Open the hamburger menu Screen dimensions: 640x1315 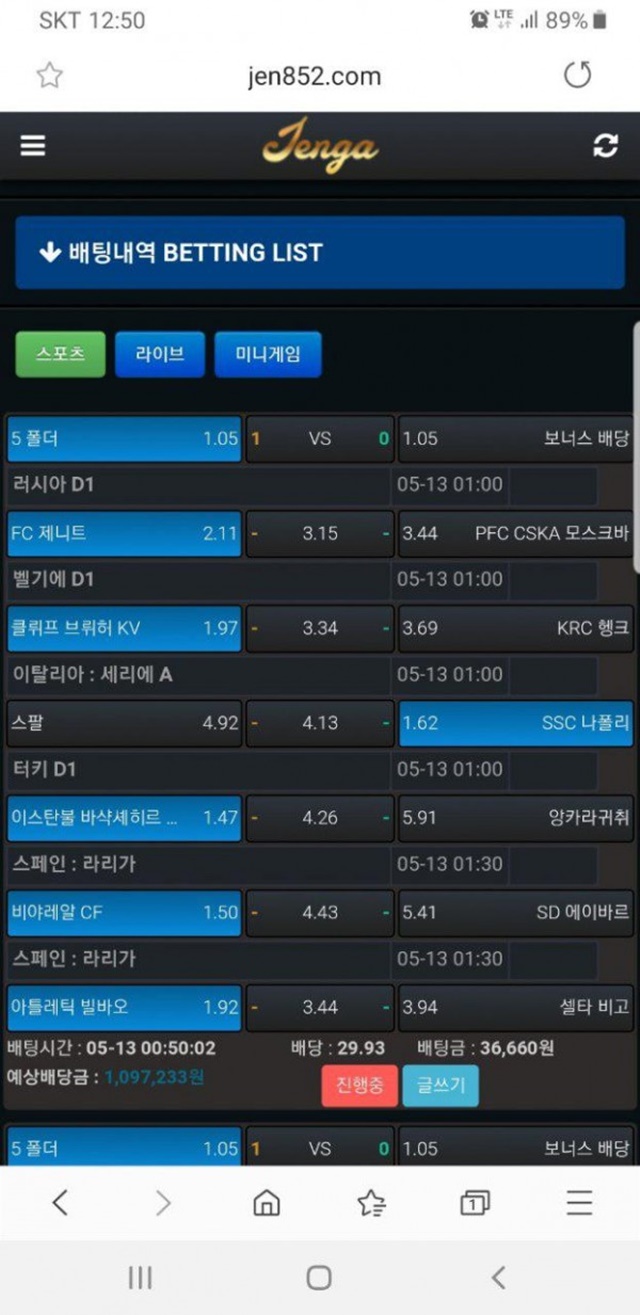[x=33, y=146]
